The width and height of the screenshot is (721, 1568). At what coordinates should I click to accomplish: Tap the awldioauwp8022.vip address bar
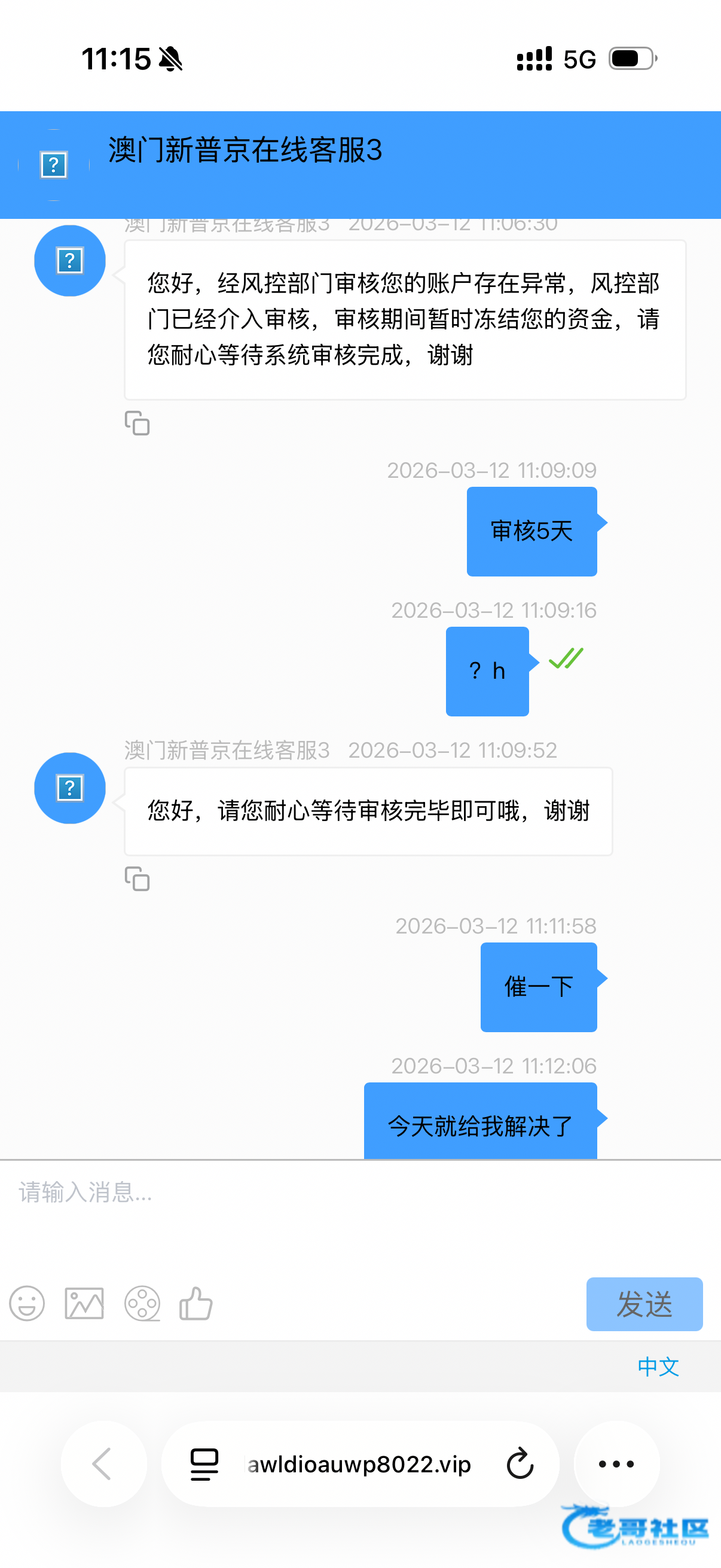pos(360,1463)
